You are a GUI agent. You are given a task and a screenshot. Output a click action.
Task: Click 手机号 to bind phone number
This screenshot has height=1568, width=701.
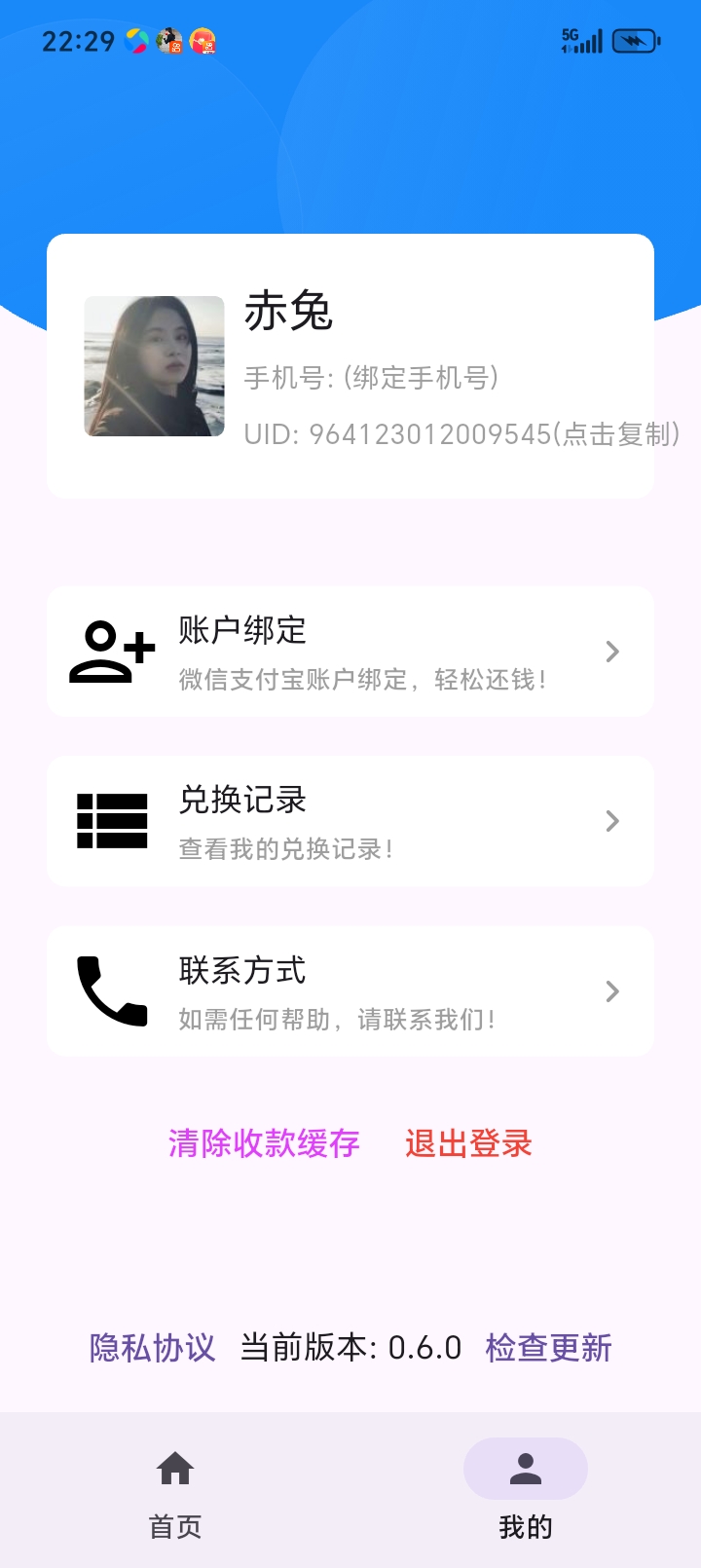pyautogui.click(x=372, y=378)
